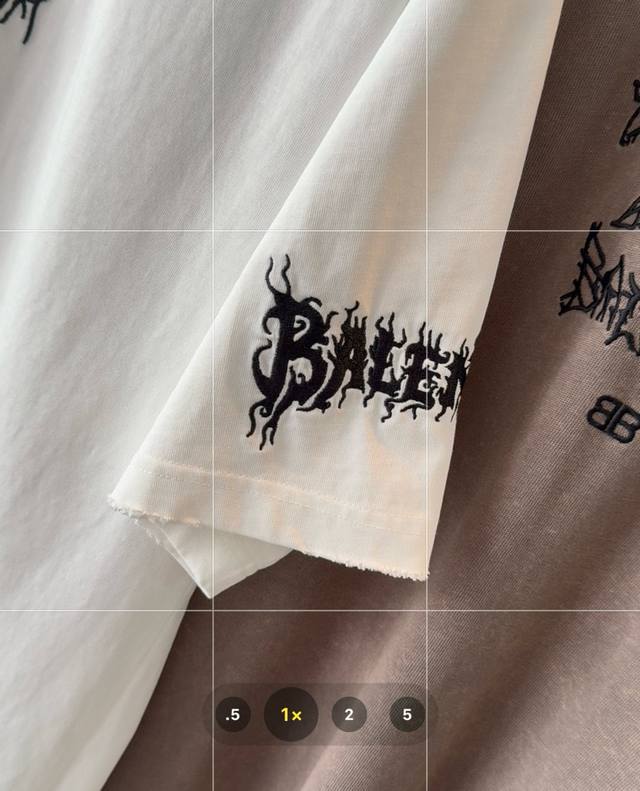The height and width of the screenshot is (791, 640).
Task: Set camera zoom to 2
Action: (x=349, y=715)
